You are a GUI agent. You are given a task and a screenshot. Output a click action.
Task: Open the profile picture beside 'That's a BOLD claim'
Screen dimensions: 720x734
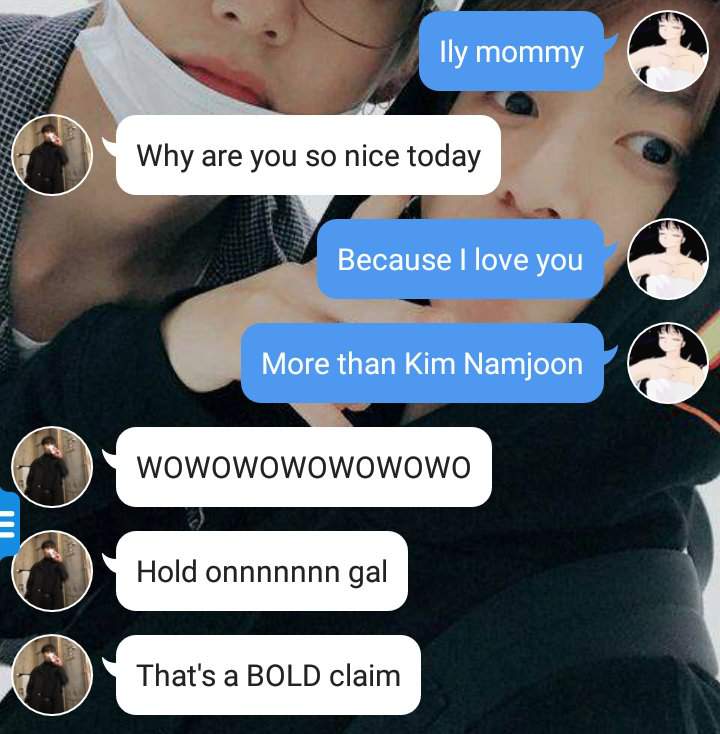click(51, 675)
